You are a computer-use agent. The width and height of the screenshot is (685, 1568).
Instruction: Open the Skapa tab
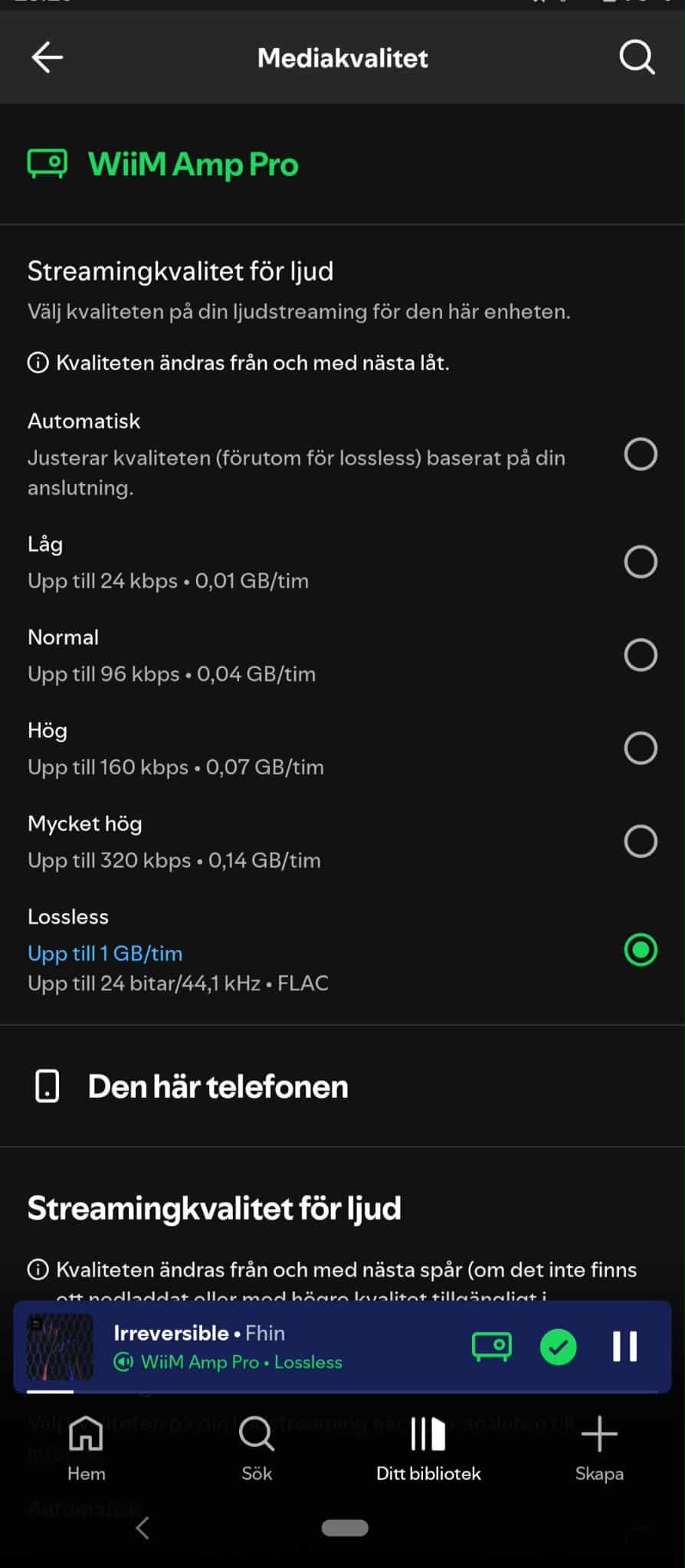click(x=599, y=1448)
